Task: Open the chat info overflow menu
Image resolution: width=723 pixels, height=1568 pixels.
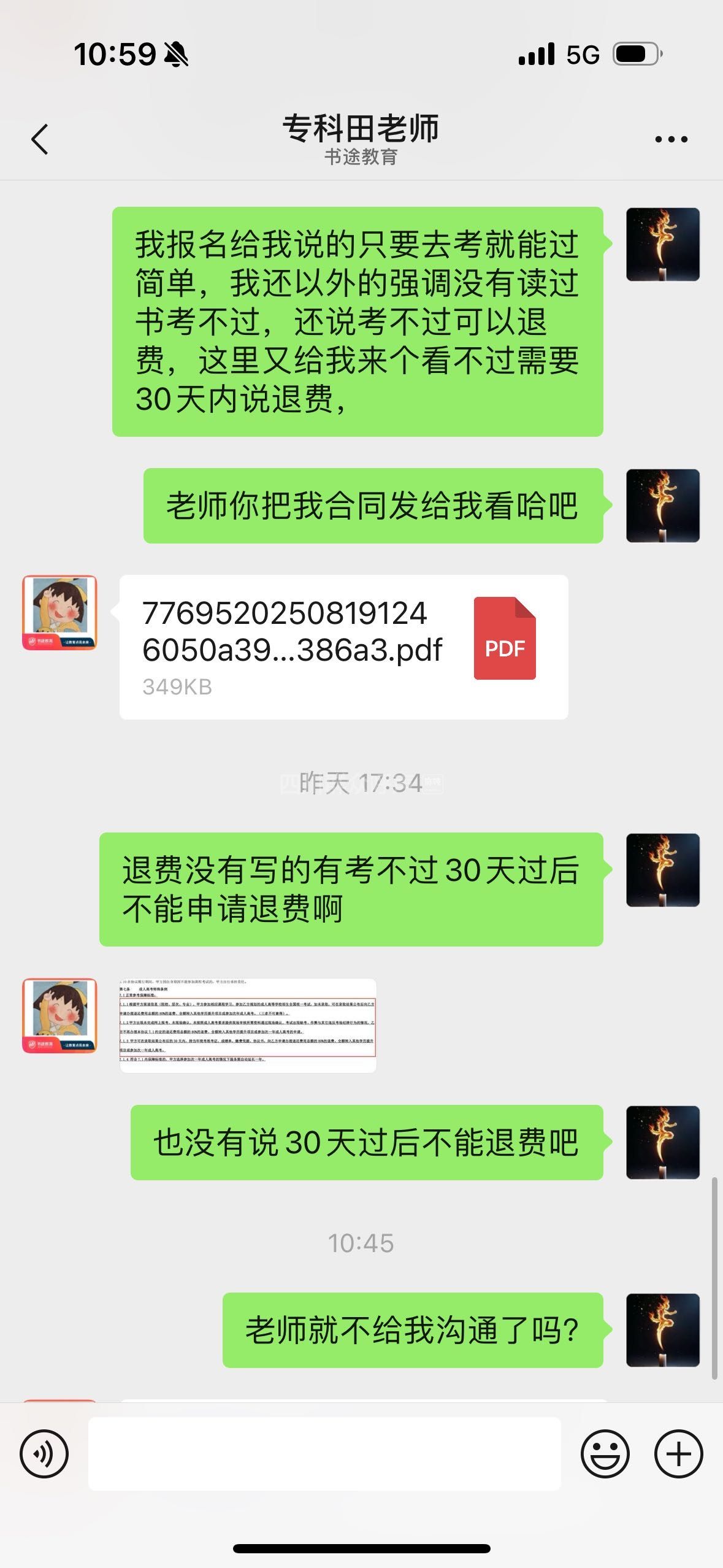Action: (x=671, y=140)
